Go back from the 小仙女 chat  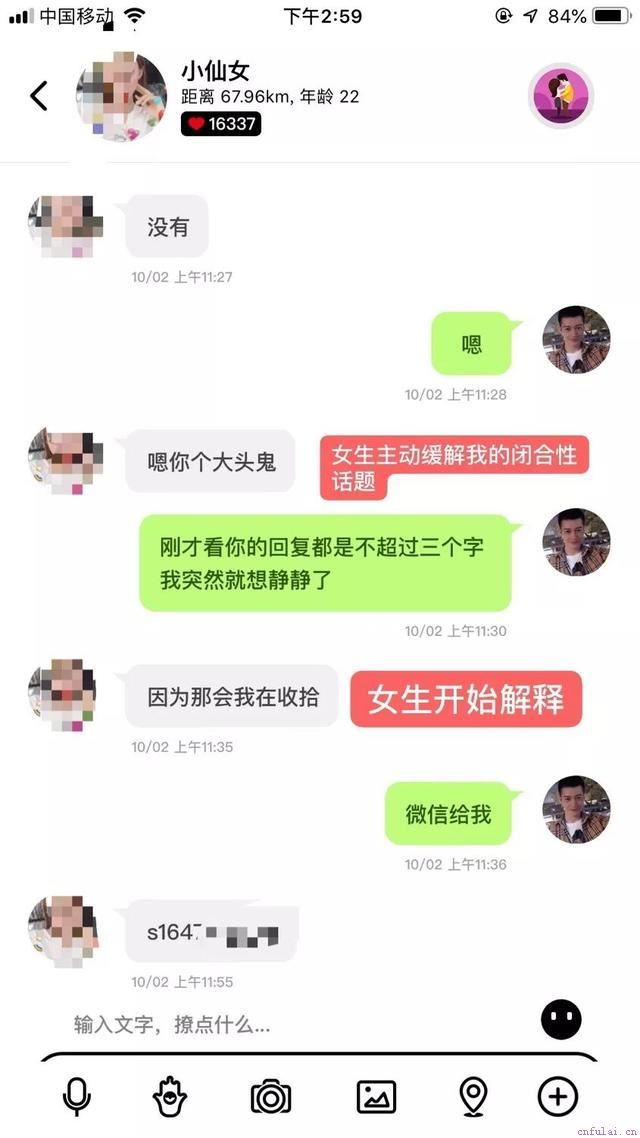pos(39,96)
